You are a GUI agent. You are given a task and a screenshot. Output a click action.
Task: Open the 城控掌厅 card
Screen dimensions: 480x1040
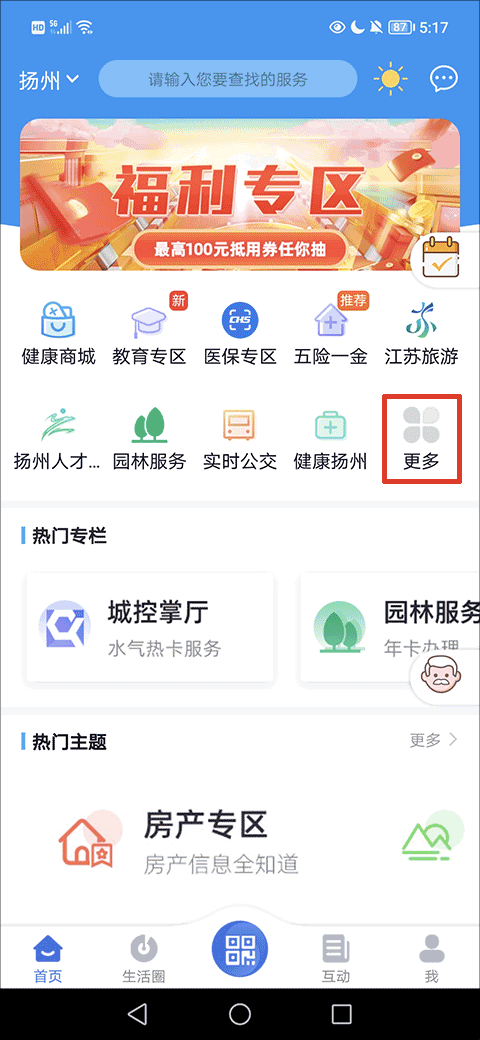coord(150,627)
